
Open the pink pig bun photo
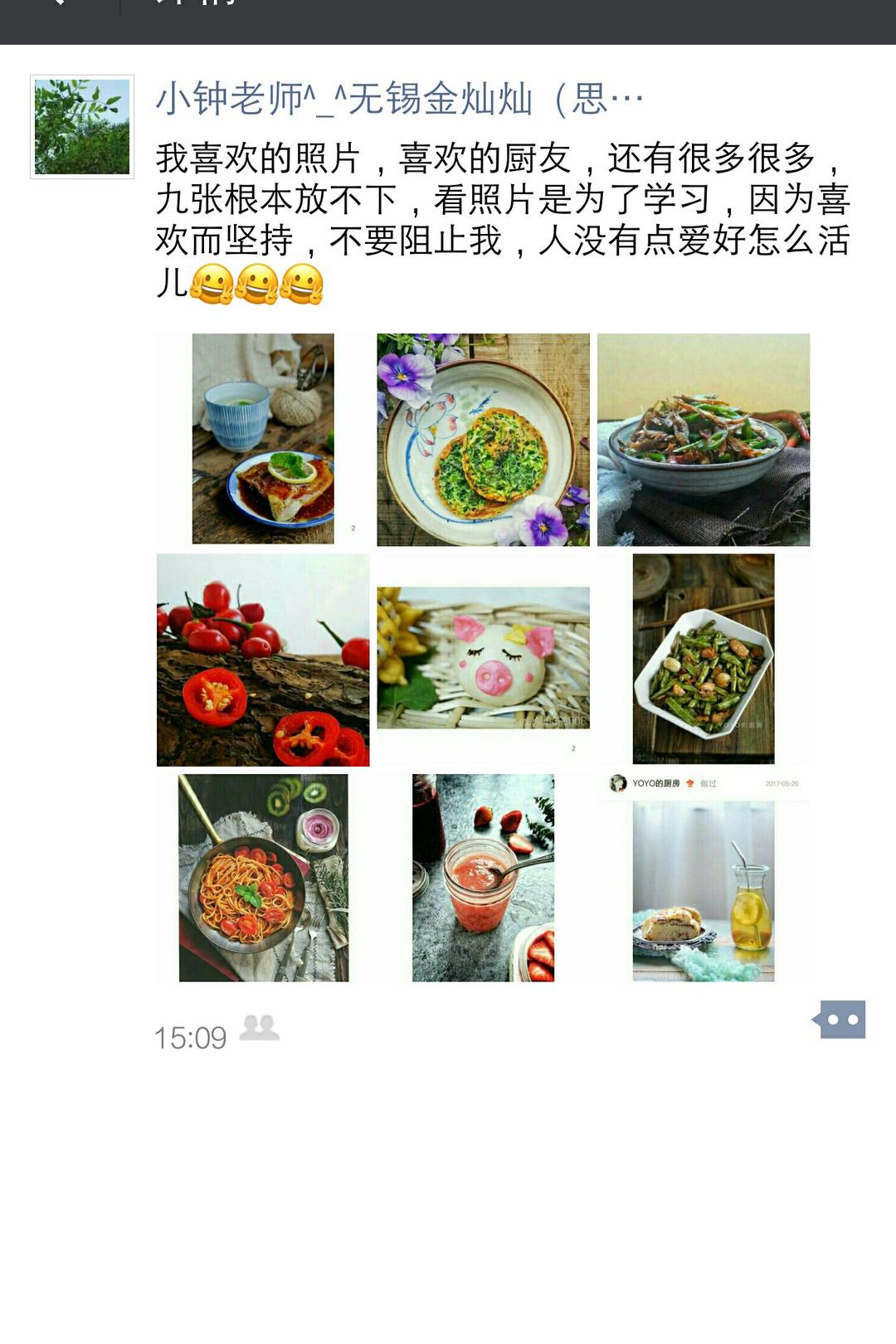click(483, 660)
